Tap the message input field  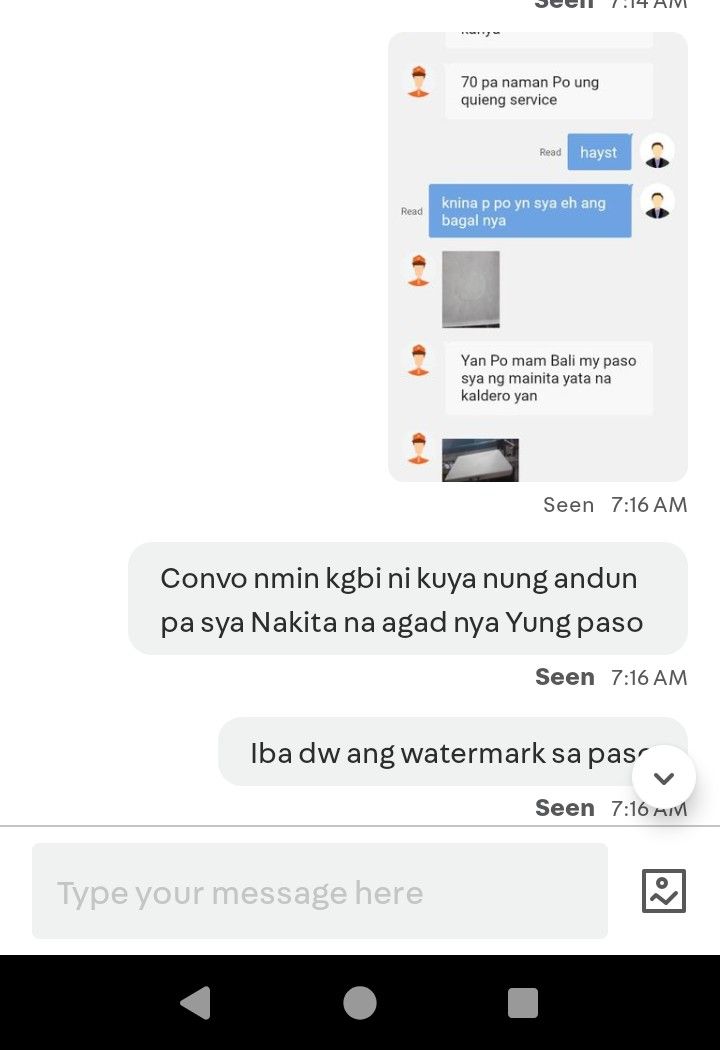click(319, 891)
